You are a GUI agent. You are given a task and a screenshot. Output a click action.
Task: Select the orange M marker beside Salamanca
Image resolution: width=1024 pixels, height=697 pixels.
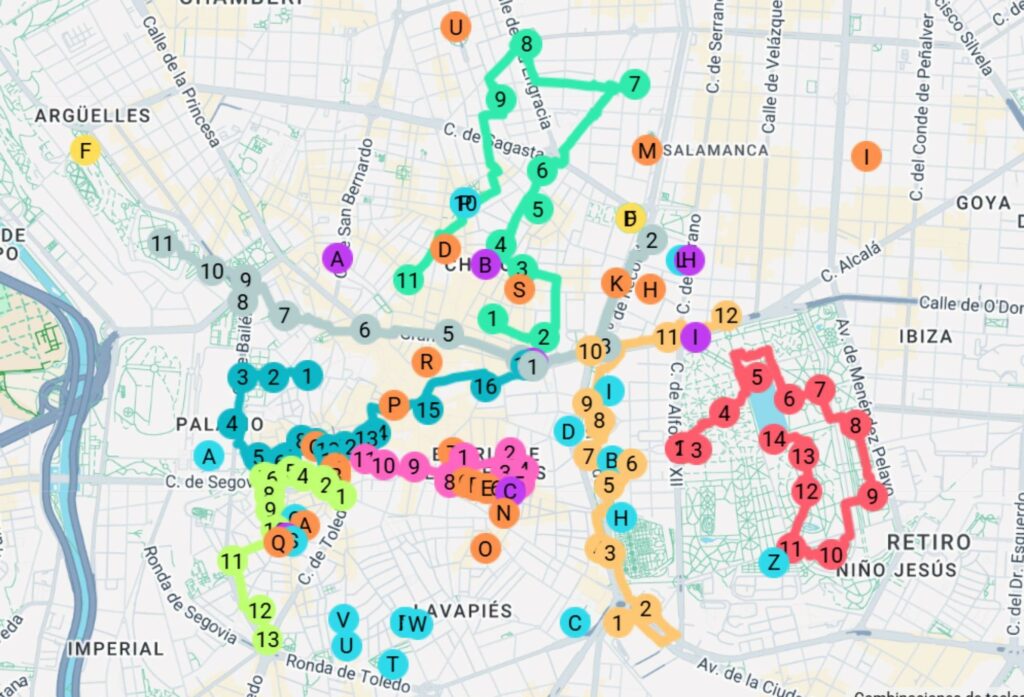[647, 151]
